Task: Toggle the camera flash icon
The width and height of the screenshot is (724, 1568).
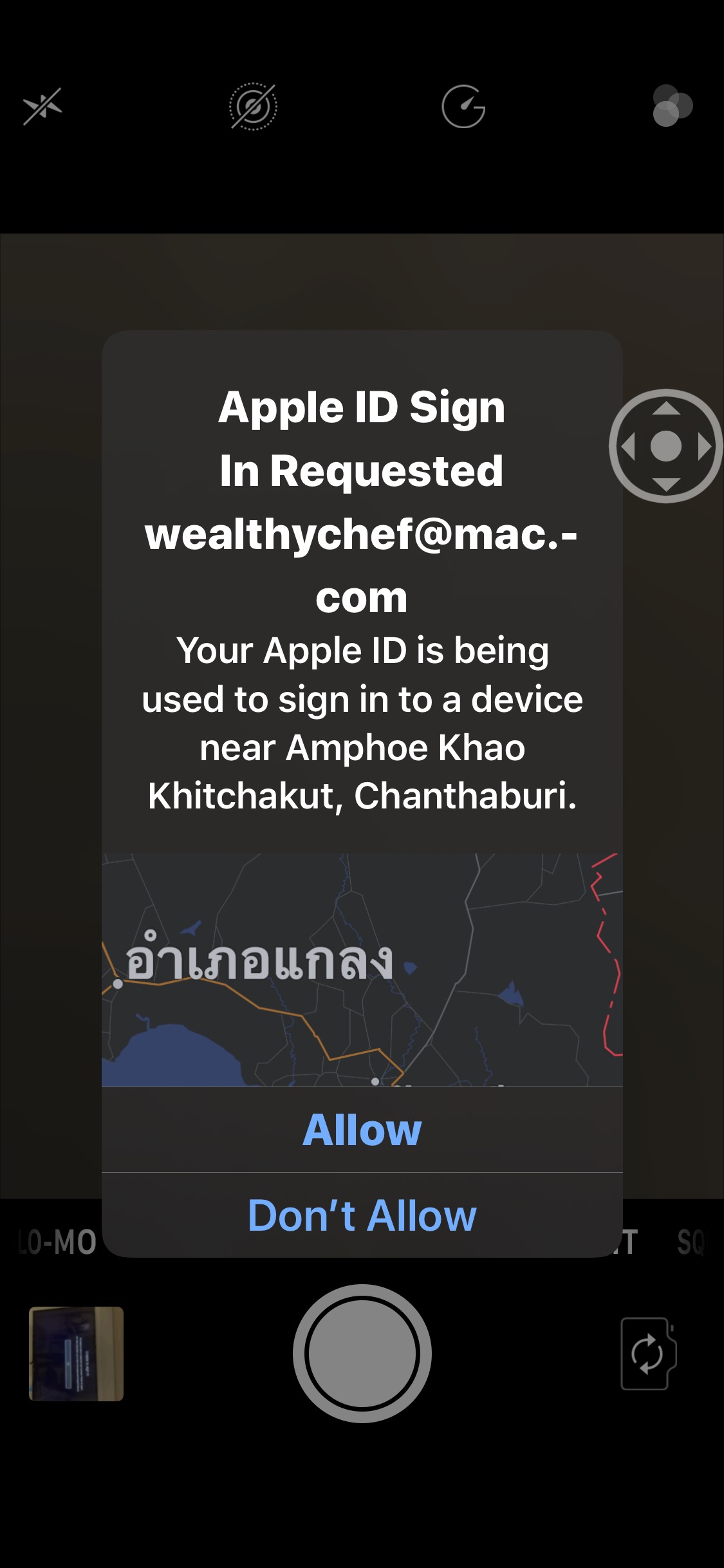Action: click(x=42, y=106)
